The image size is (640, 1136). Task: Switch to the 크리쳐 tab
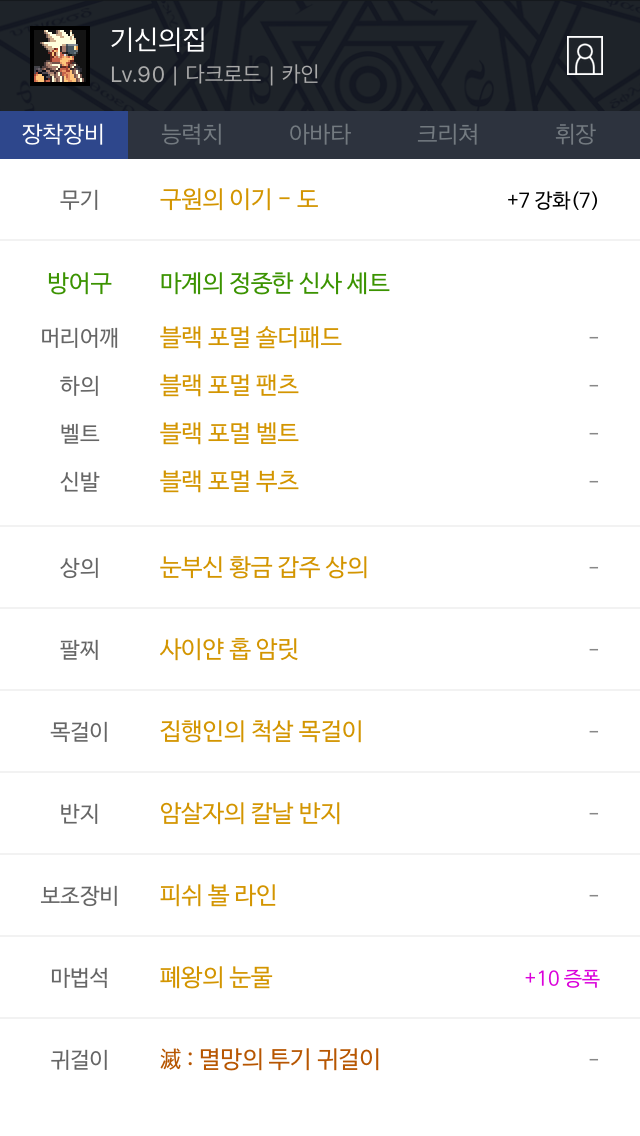click(447, 135)
